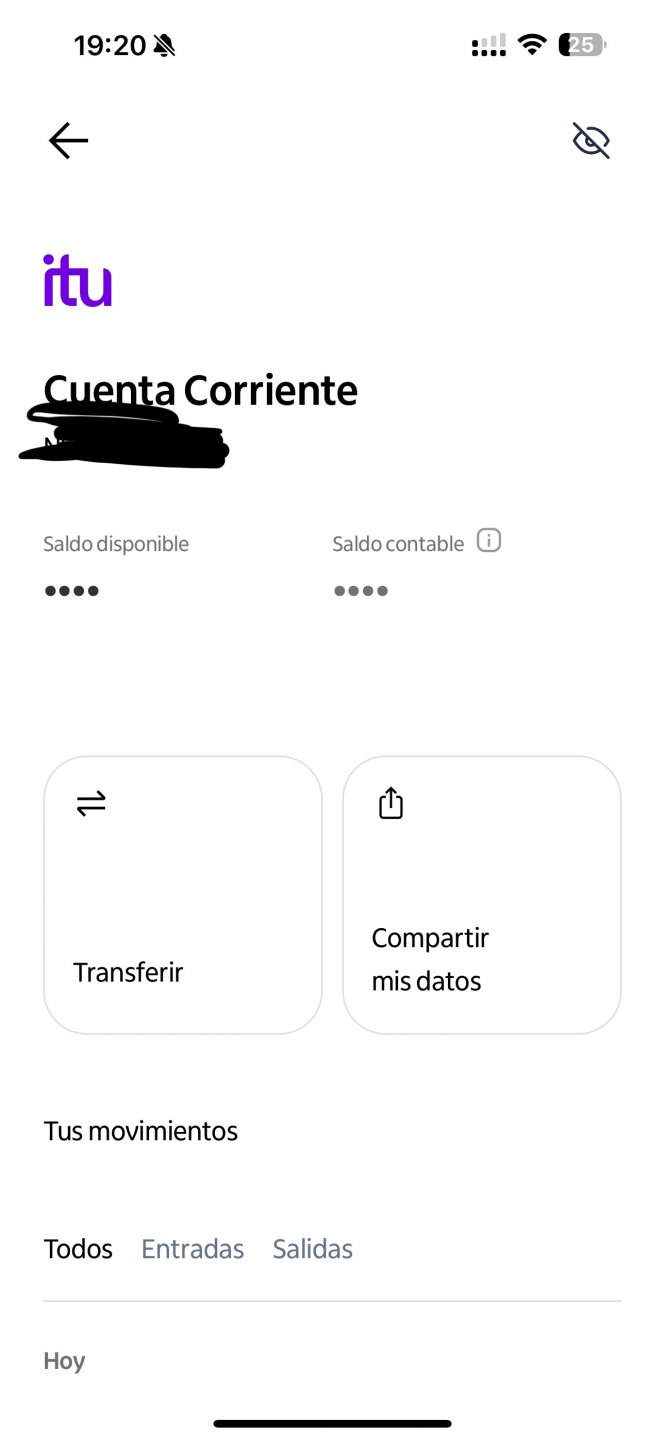665x1440 pixels.
Task: Tap Compartir mis datos card
Action: 481,894
